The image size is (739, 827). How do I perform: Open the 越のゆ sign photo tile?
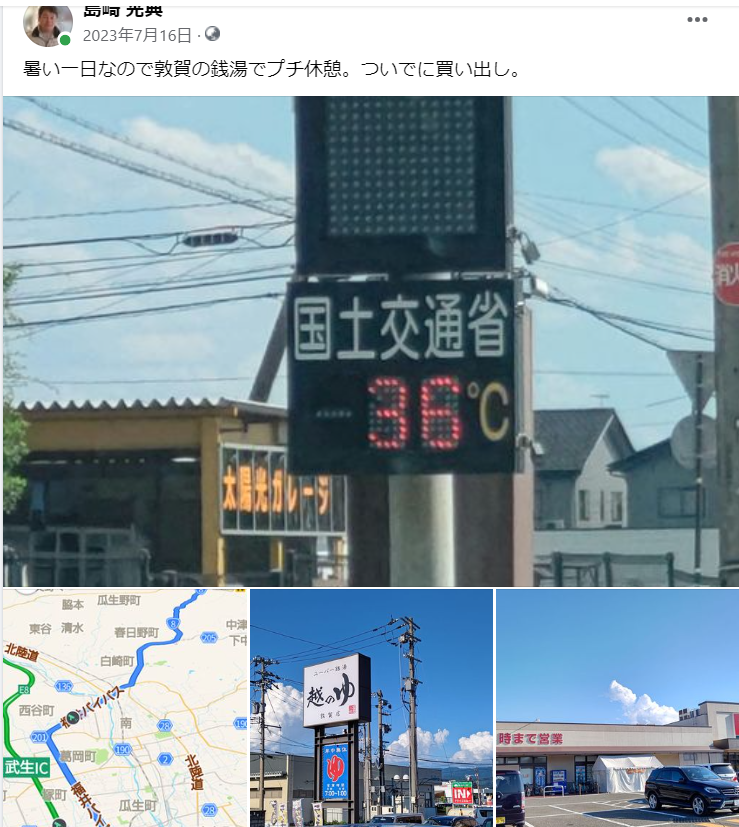coord(371,707)
